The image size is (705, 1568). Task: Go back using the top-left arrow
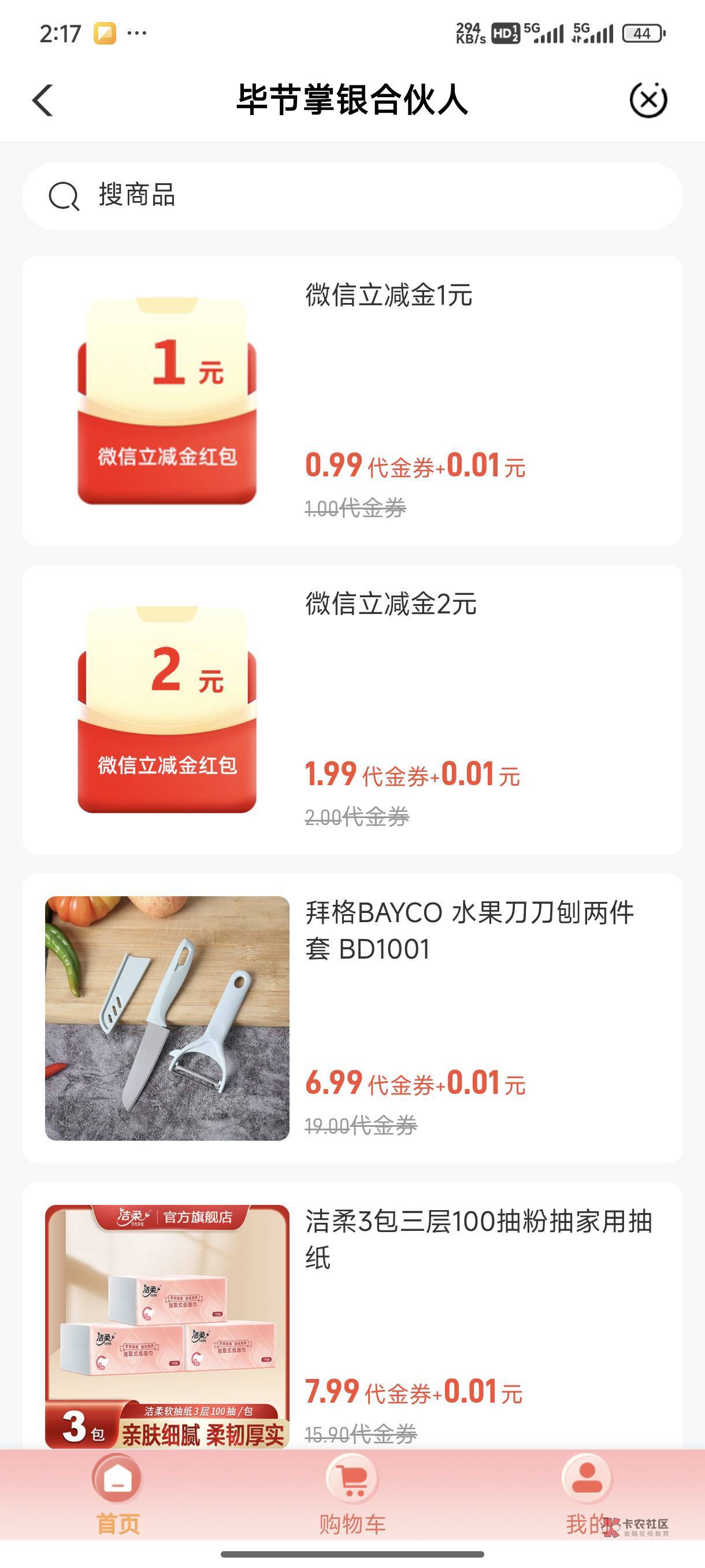pos(43,101)
